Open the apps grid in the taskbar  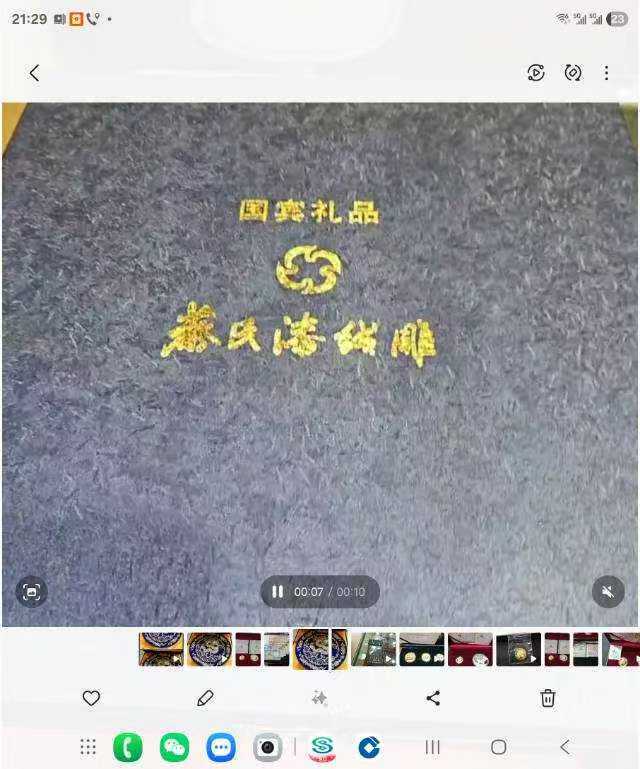88,747
